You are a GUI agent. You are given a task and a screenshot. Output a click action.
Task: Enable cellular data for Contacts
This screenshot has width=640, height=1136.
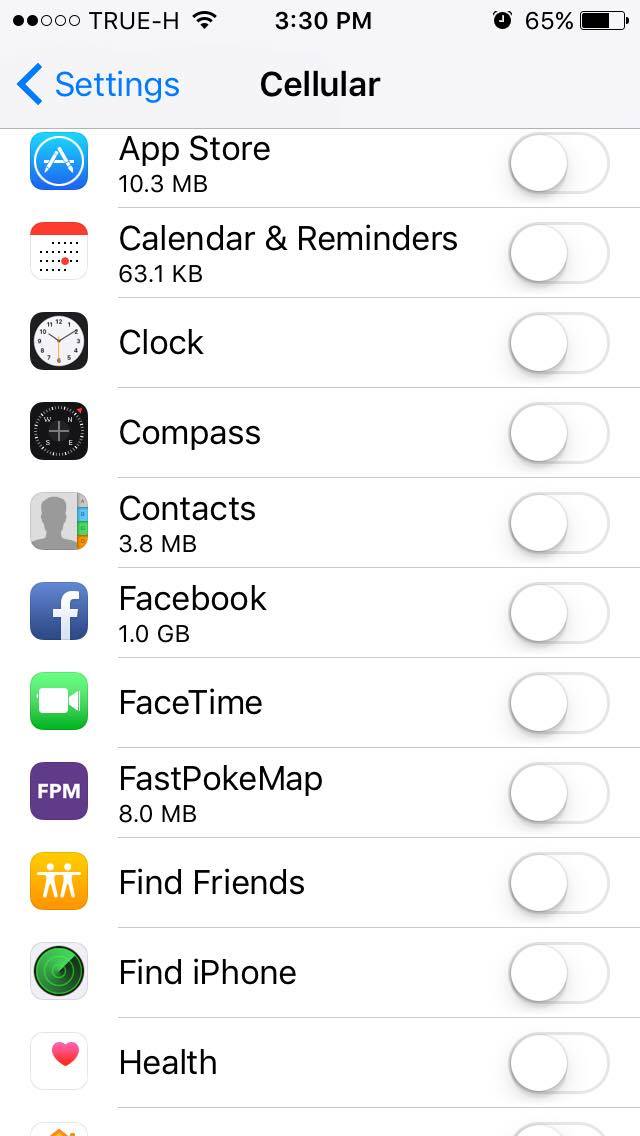559,522
